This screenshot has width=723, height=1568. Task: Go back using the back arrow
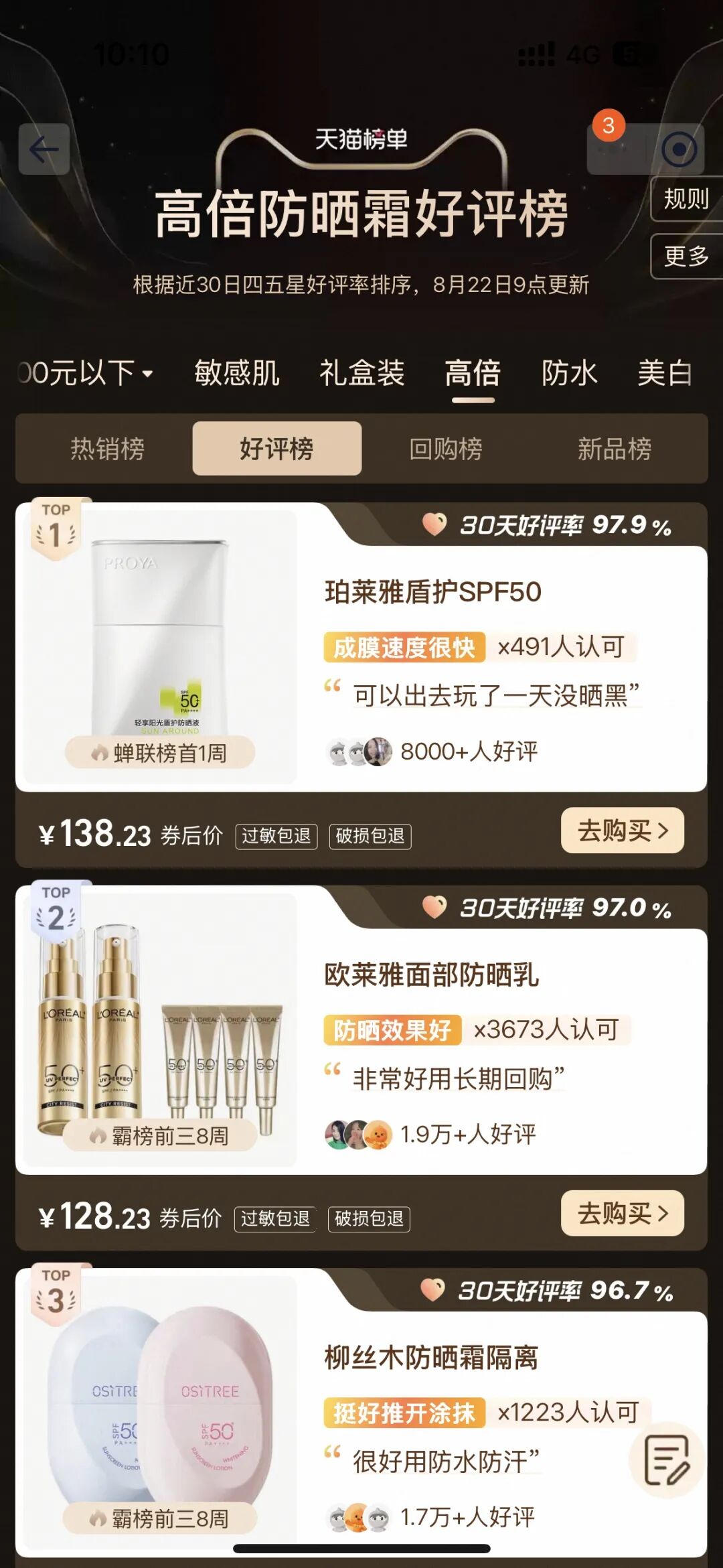(x=44, y=149)
